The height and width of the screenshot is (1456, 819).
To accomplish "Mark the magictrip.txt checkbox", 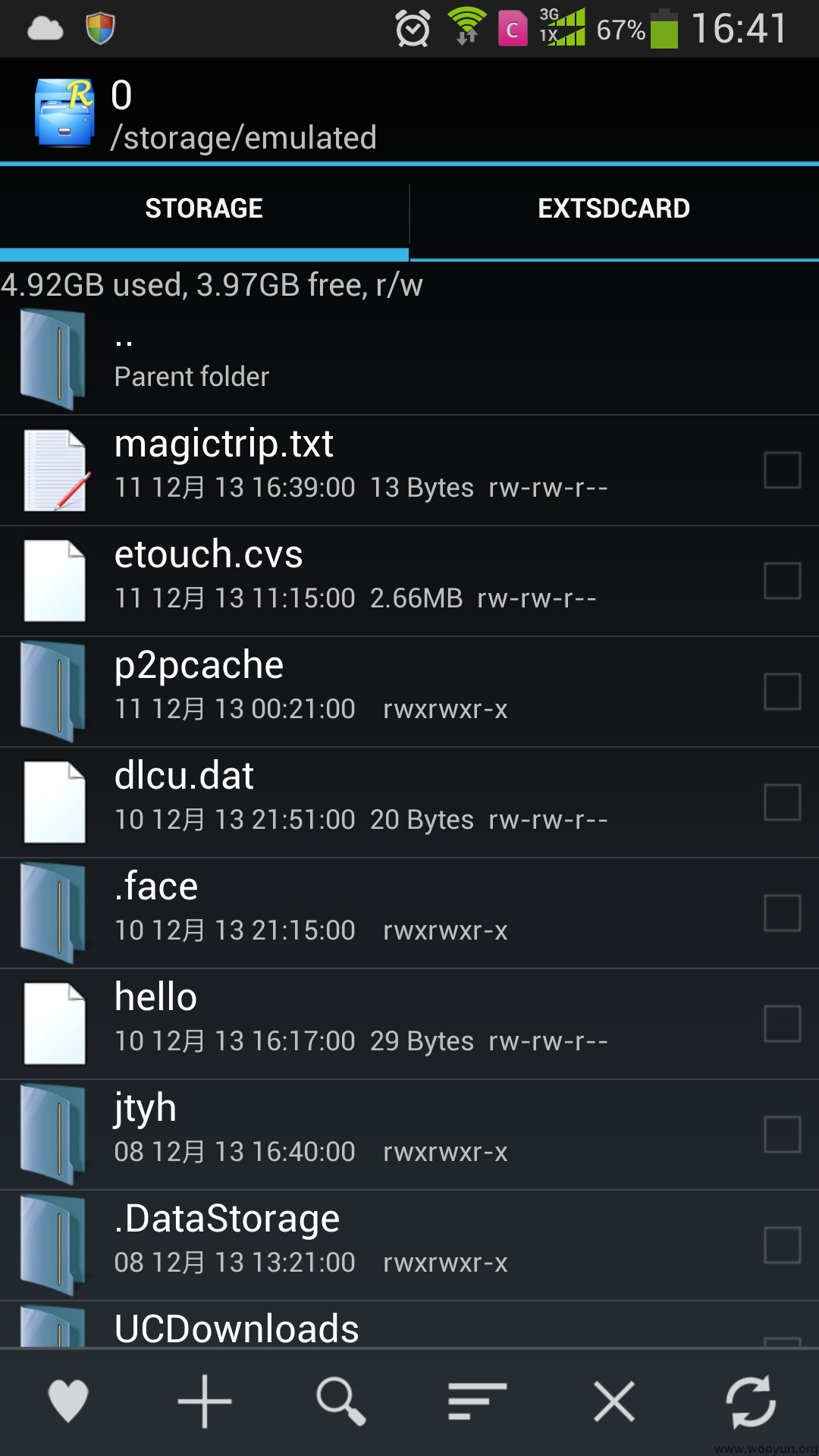I will (783, 470).
